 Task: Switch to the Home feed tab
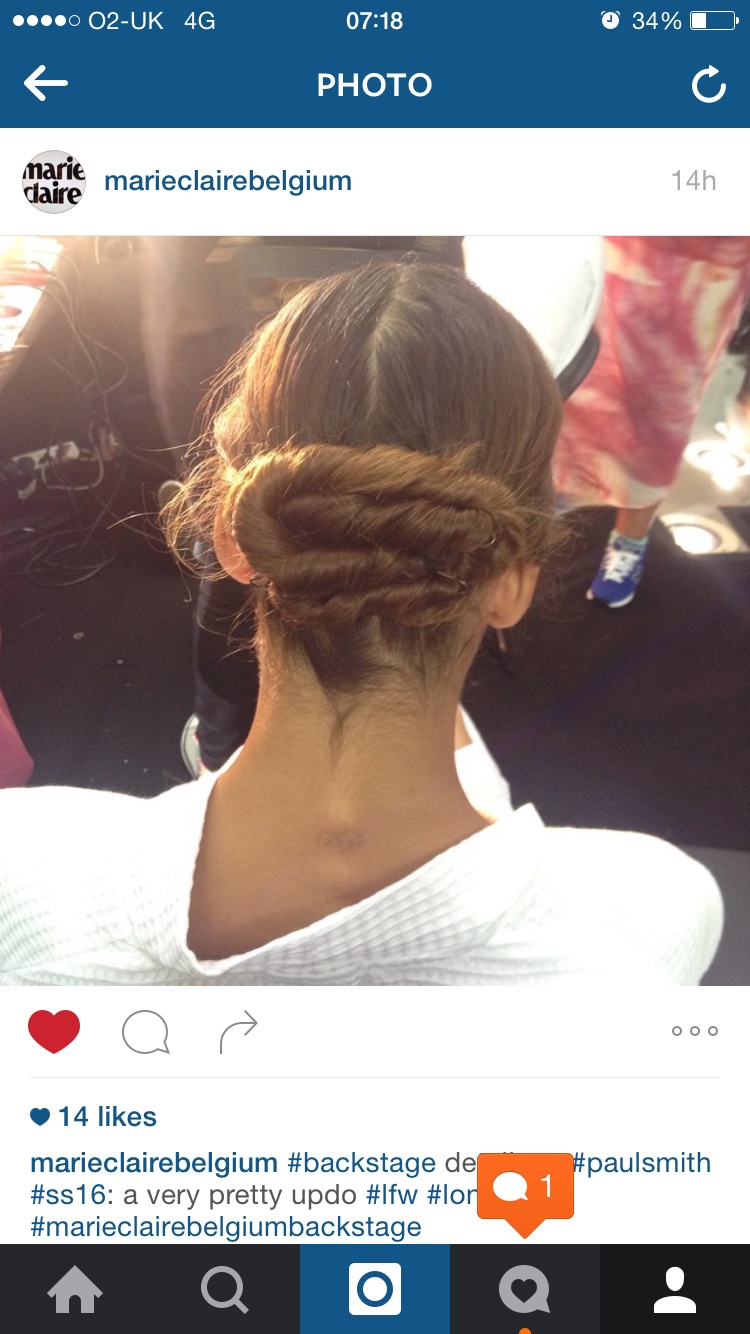(75, 1290)
